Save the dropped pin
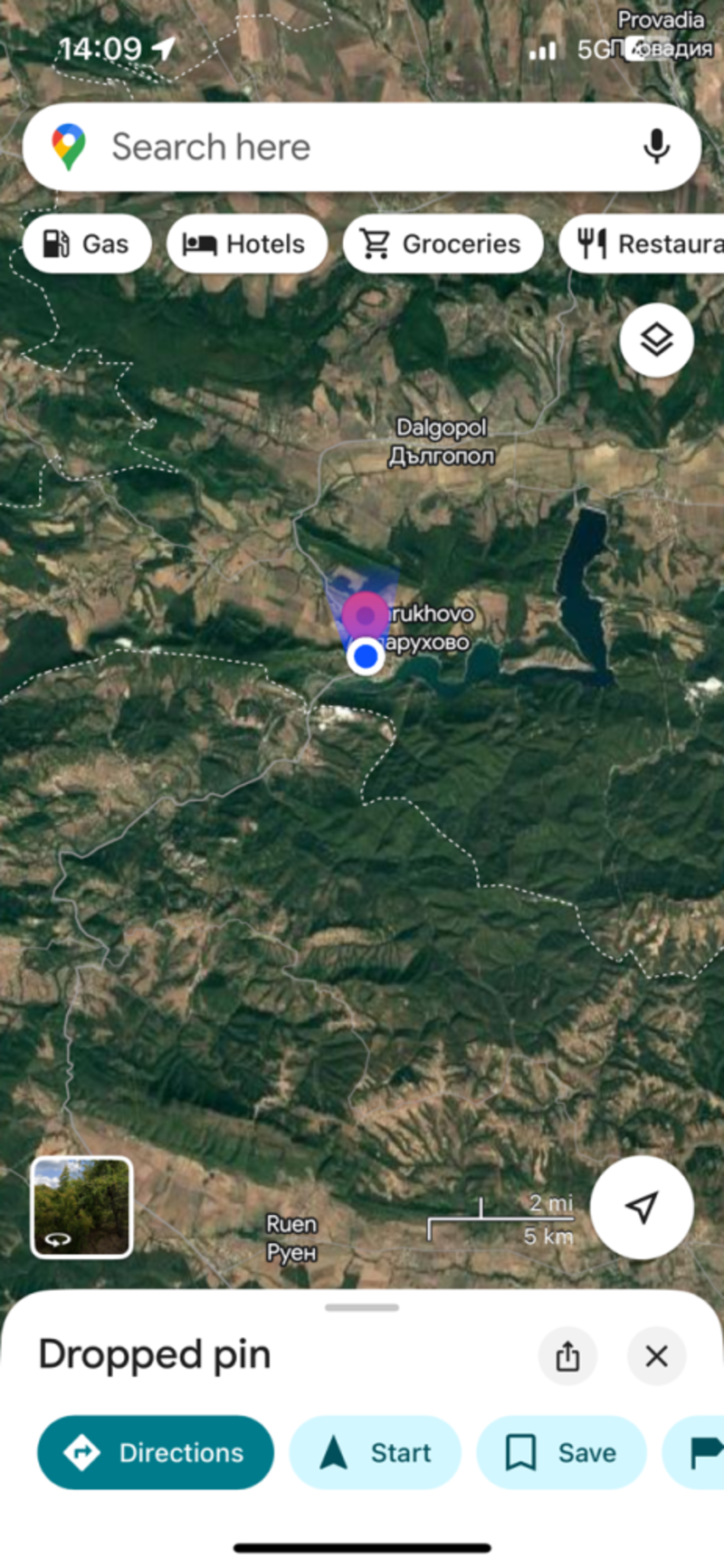 pos(561,1453)
